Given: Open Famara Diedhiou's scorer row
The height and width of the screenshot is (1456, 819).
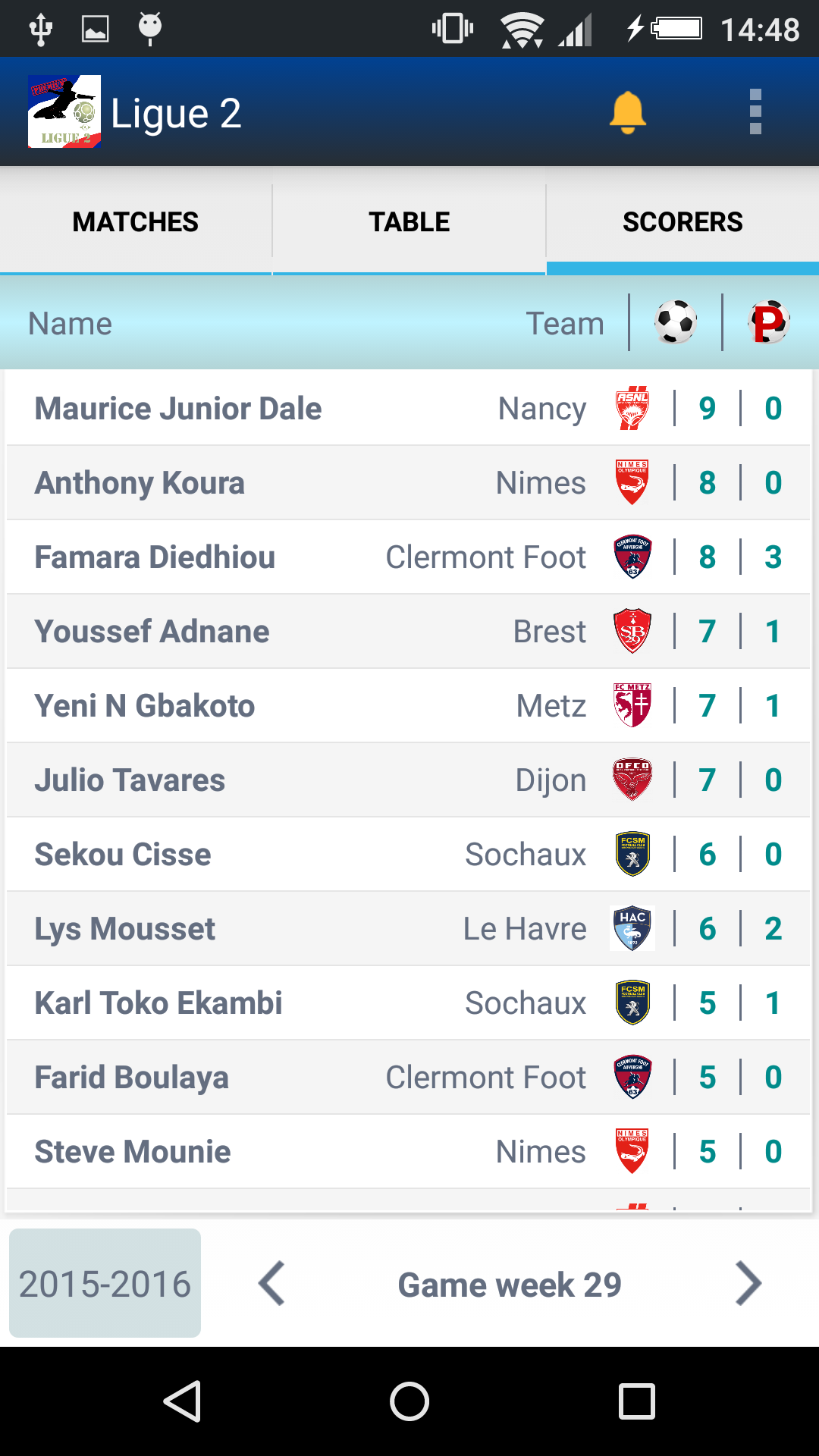Looking at the screenshot, I should [303, 557].
